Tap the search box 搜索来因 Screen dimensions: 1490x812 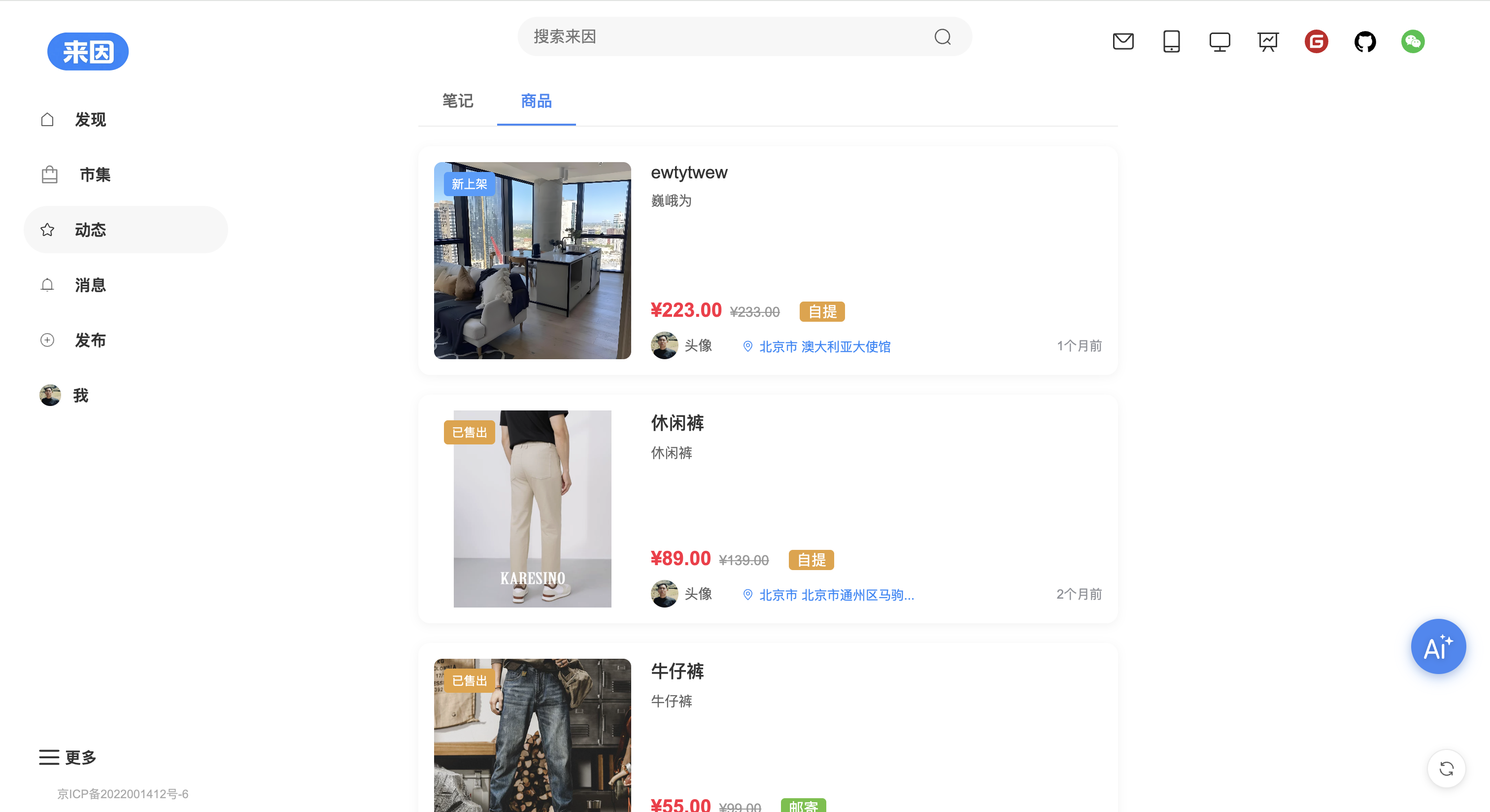(x=723, y=37)
